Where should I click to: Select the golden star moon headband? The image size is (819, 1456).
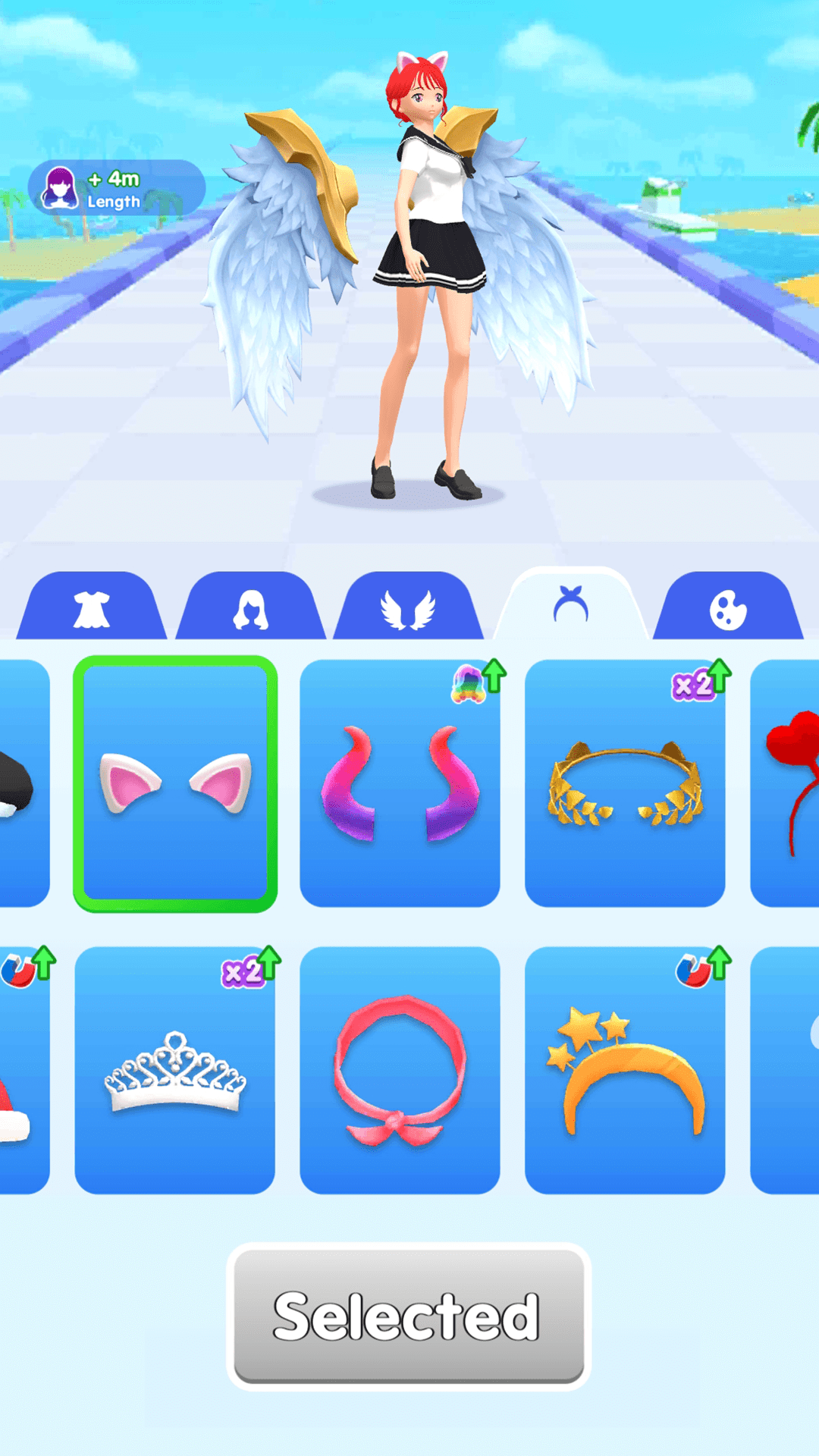coord(626,1065)
